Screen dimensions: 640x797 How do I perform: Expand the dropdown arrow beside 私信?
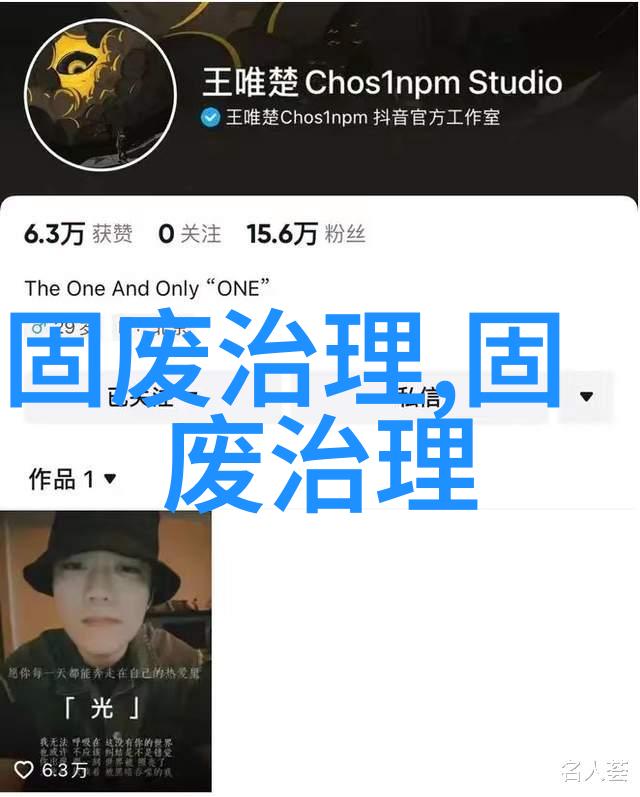pyautogui.click(x=586, y=396)
